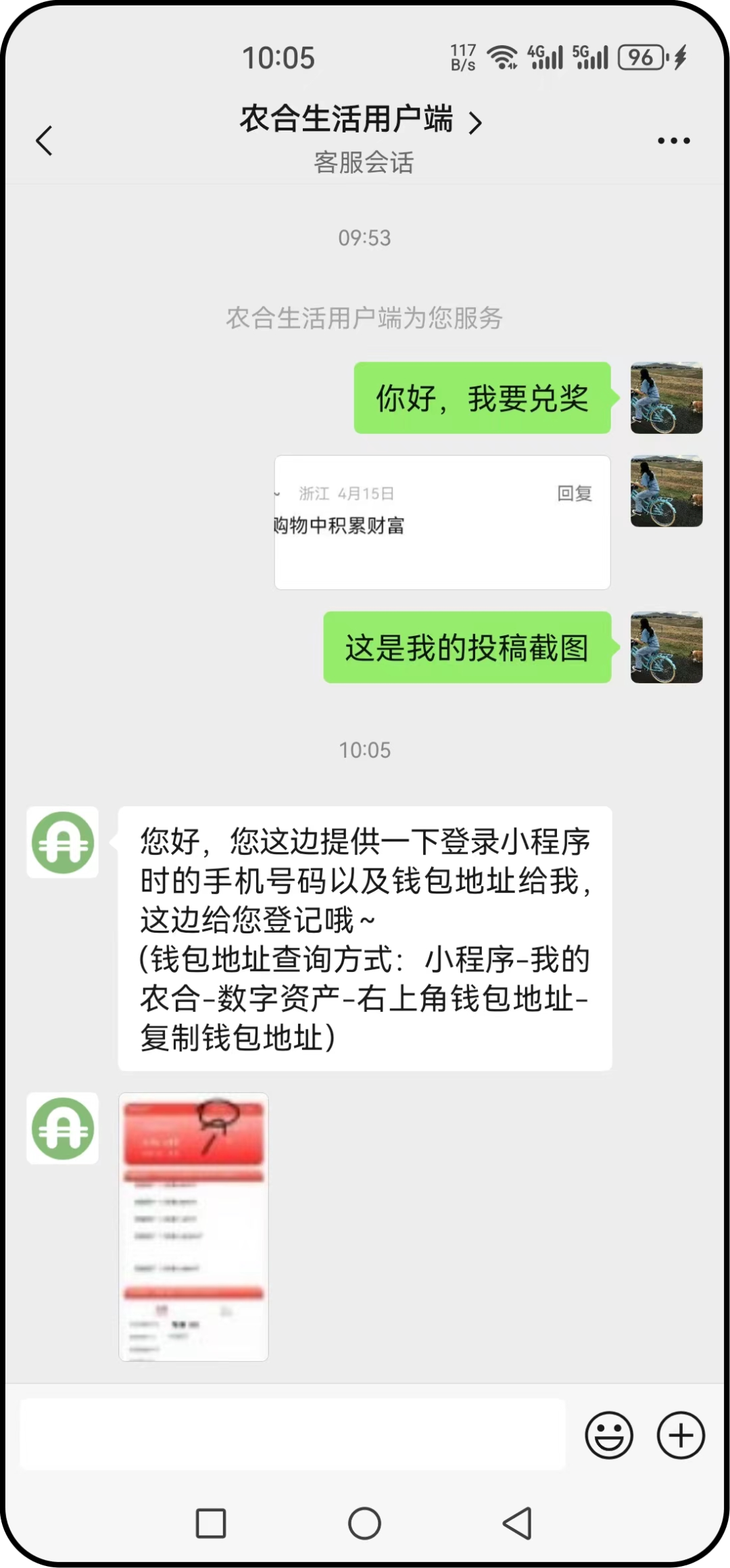
Task: Go back from the customer service chat
Action: tap(45, 141)
